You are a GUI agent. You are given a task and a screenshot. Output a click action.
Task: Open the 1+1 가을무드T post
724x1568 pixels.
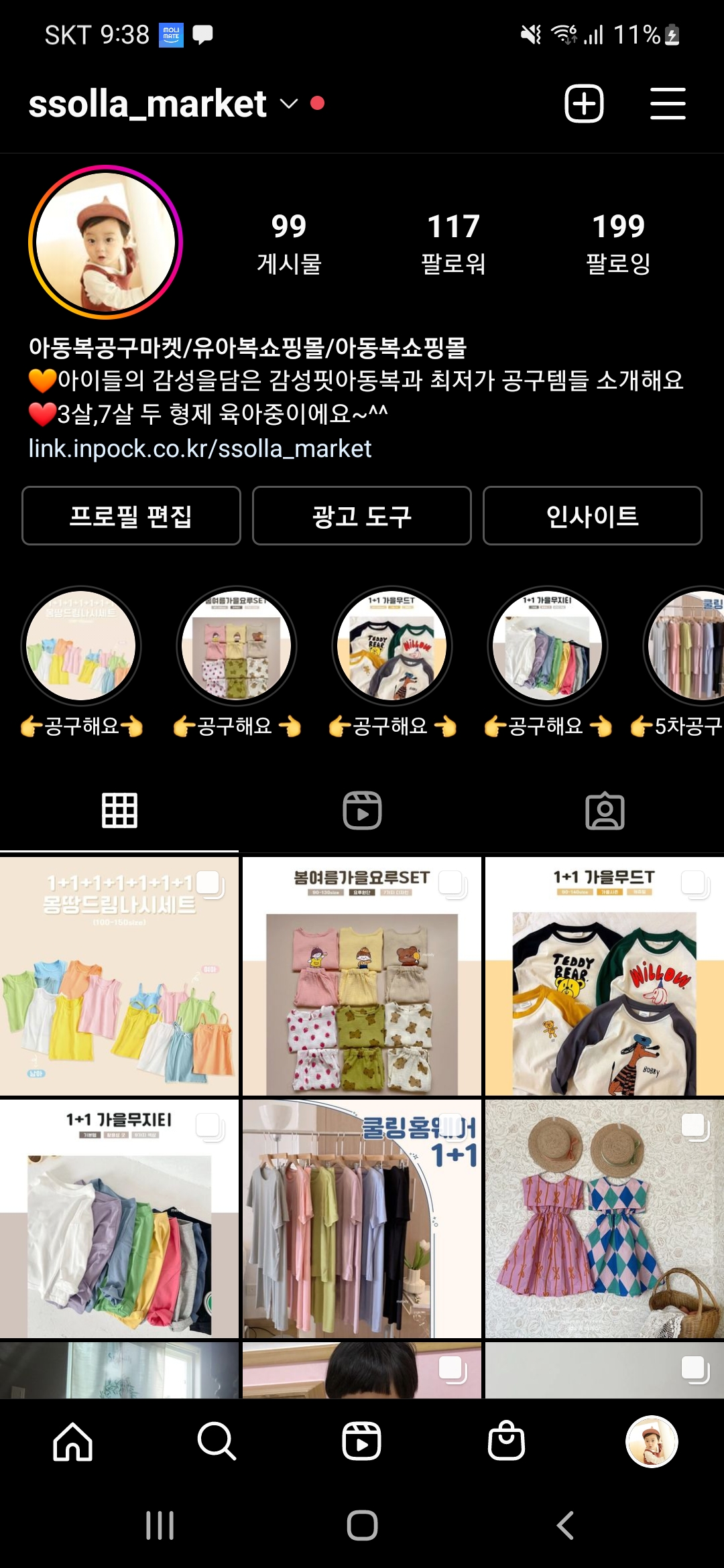(604, 976)
